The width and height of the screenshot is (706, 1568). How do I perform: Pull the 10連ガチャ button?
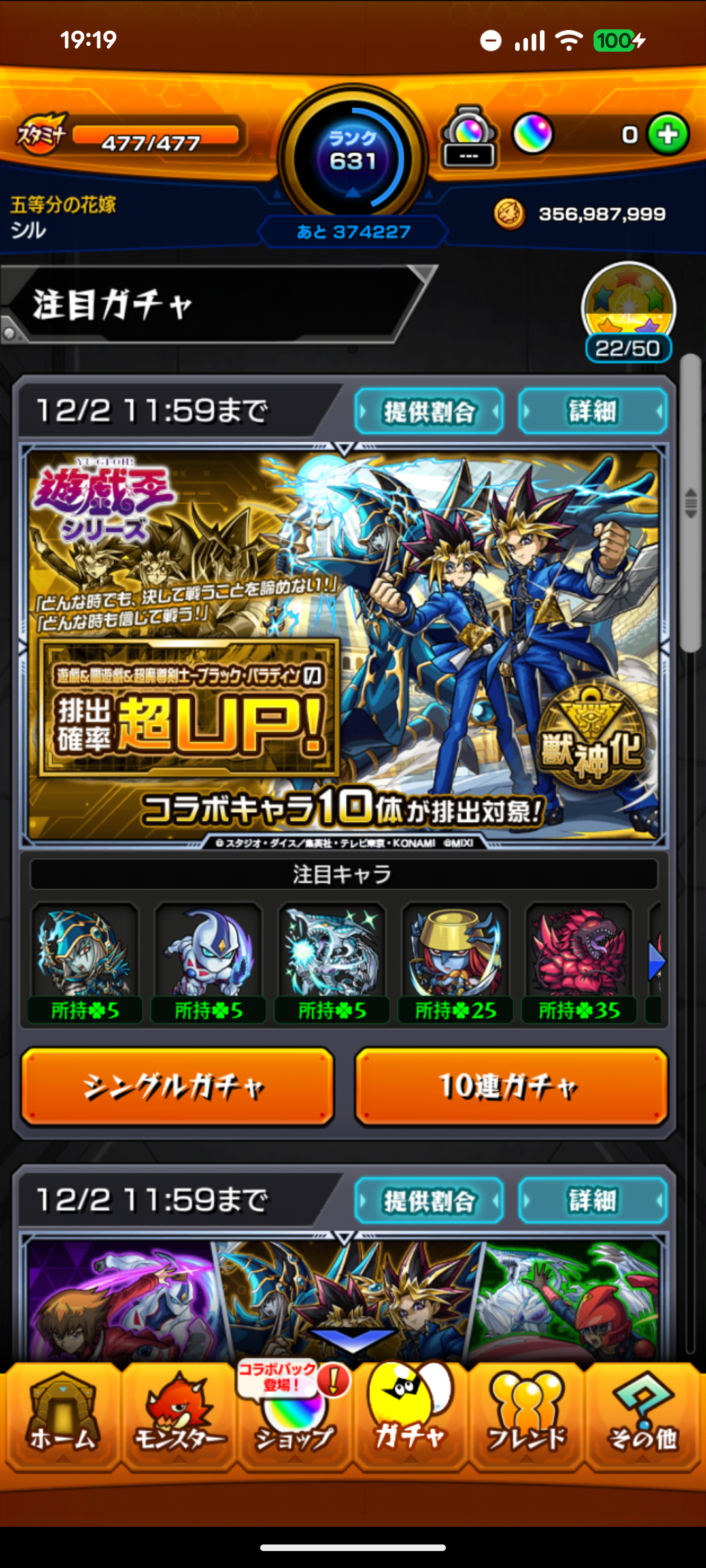click(511, 1087)
